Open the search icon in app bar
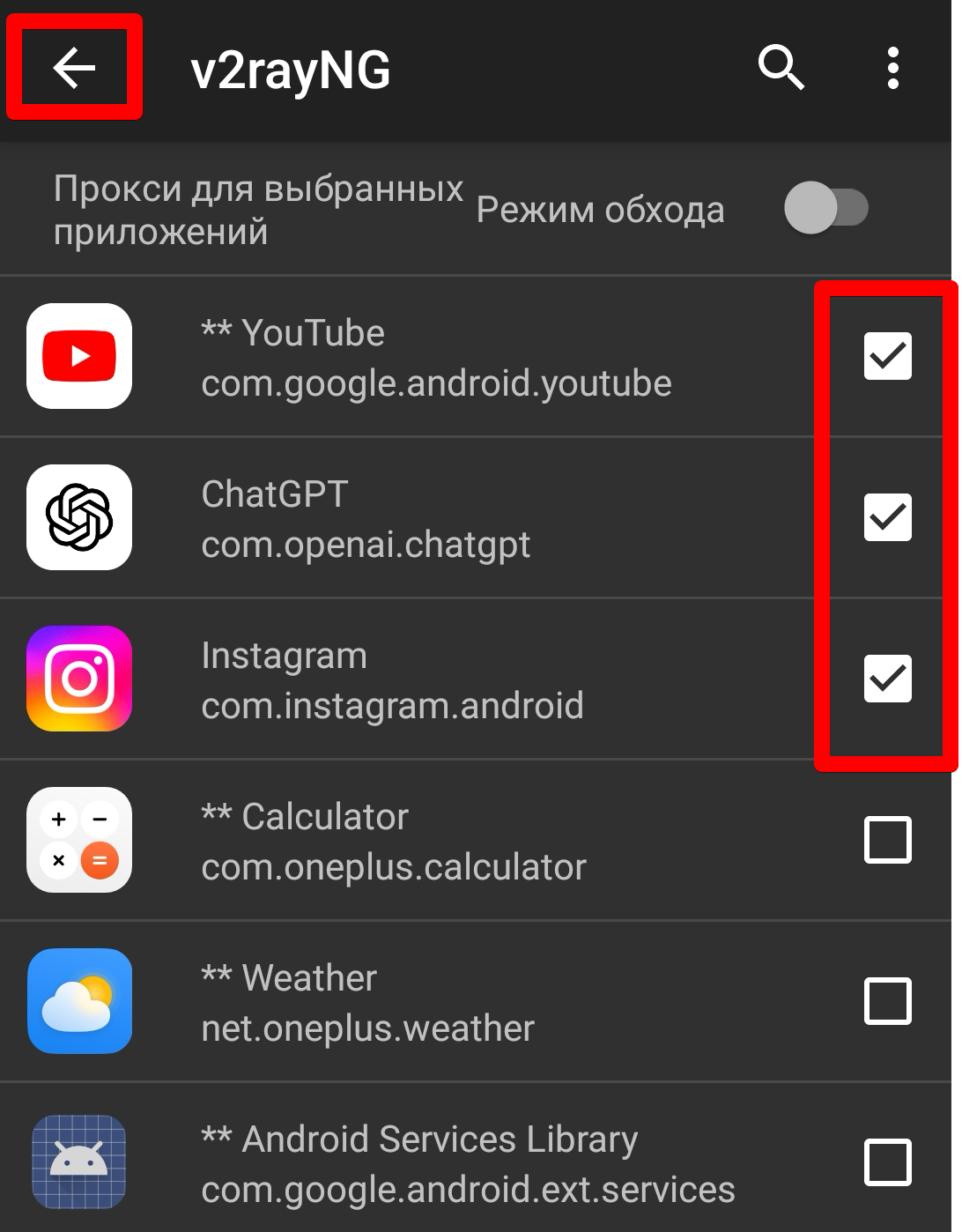The width and height of the screenshot is (962, 1232). point(781,68)
